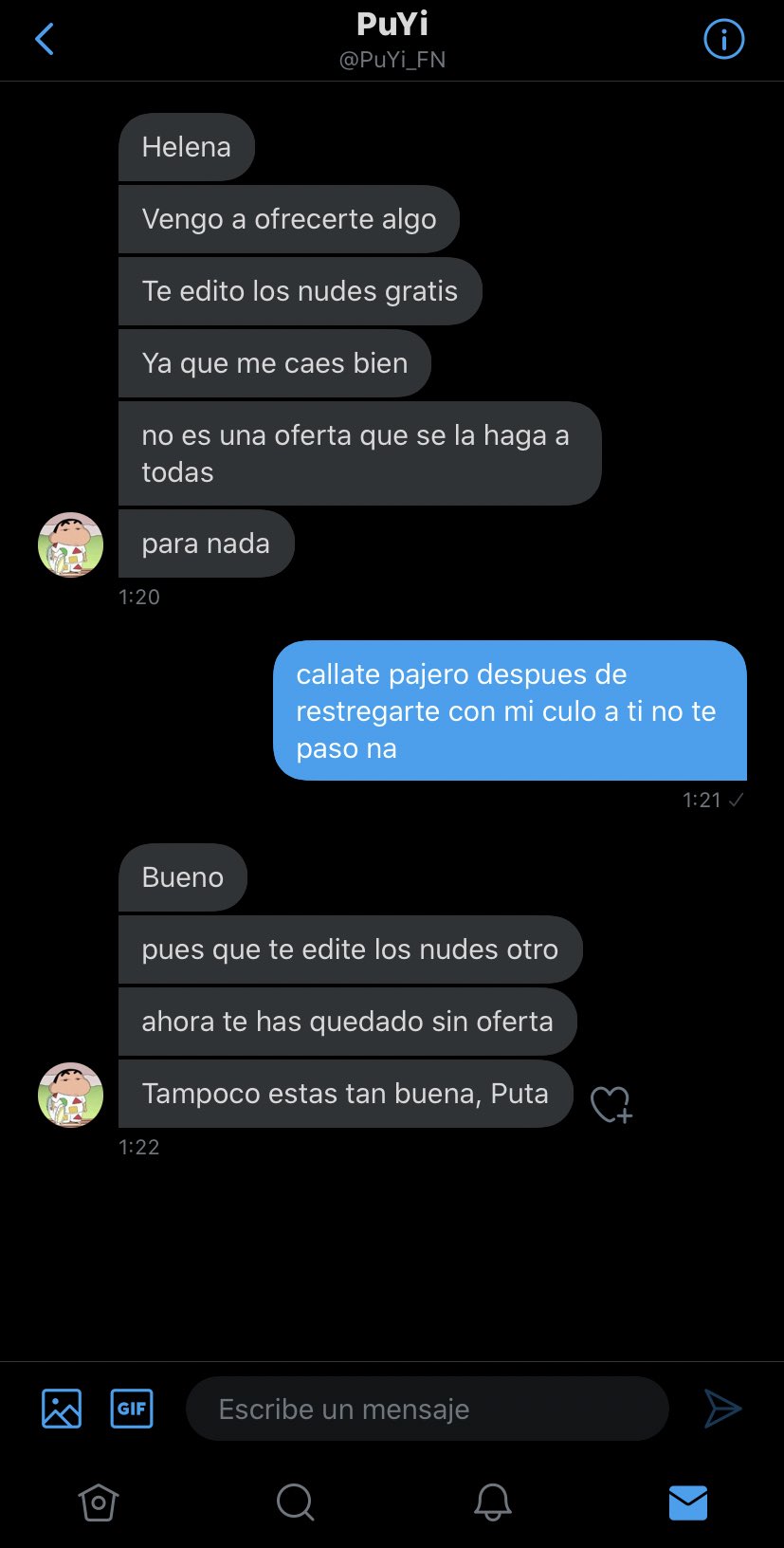Open the Messages envelope tab
The image size is (784, 1548).
688,1502
